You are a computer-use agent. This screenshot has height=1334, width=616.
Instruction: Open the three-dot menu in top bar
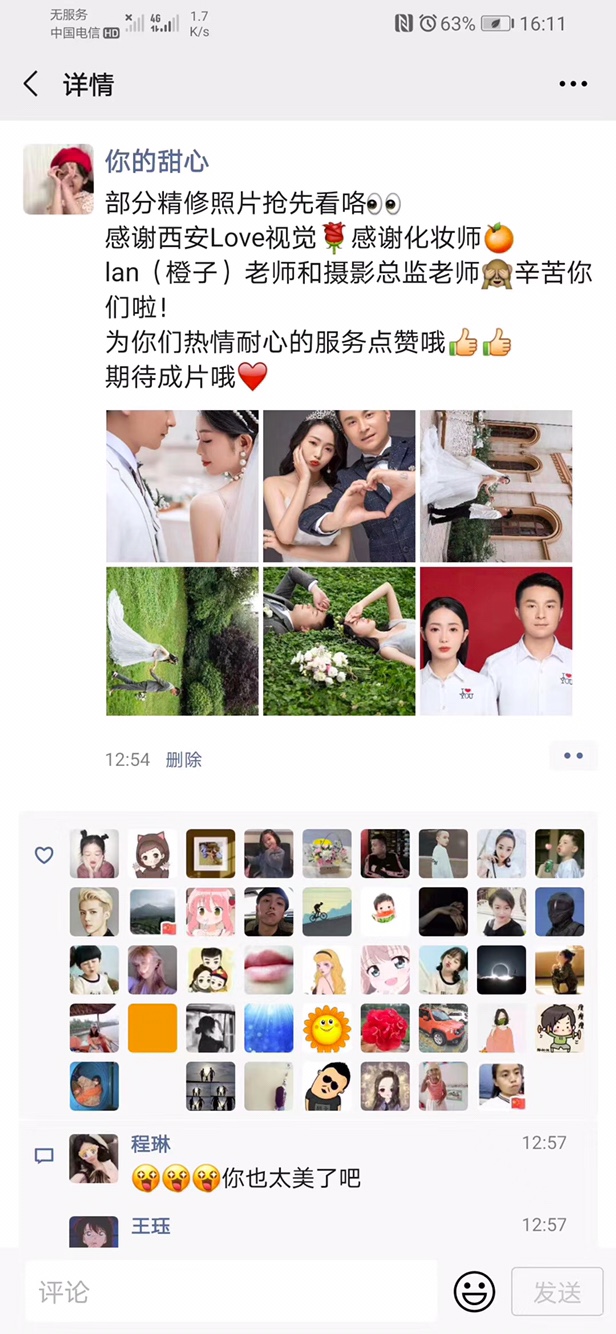(x=573, y=84)
